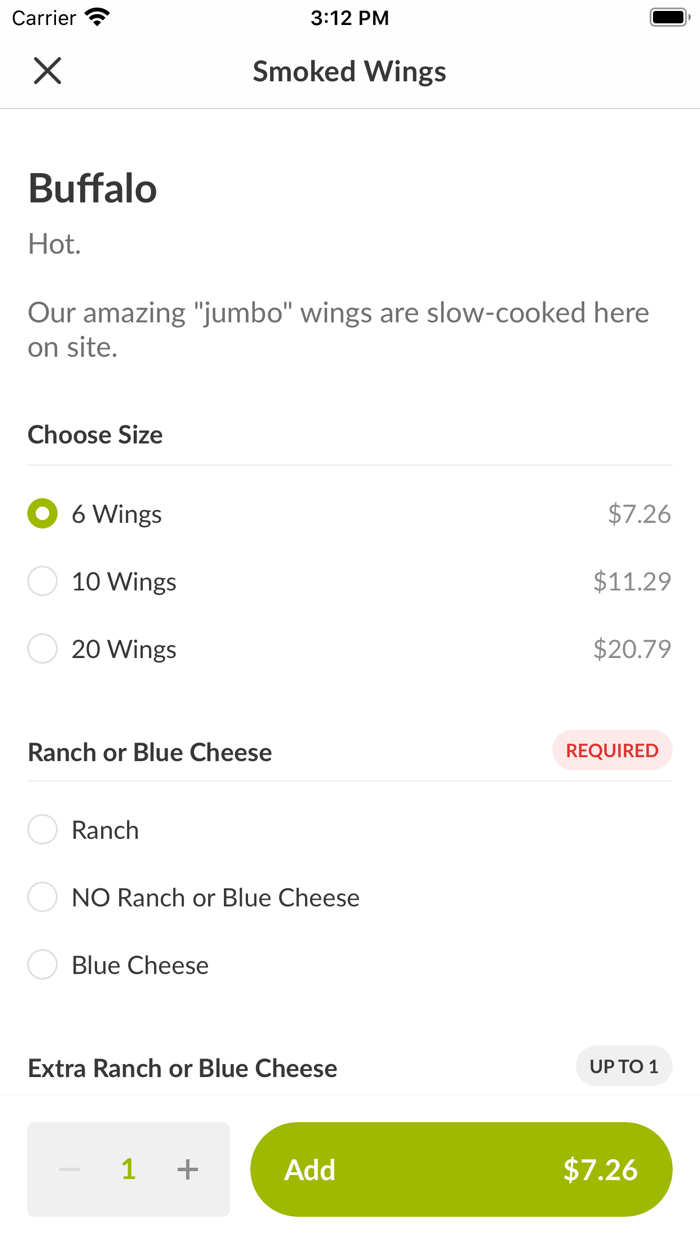Add the wings to the order
700x1244 pixels.
pyautogui.click(x=460, y=1169)
